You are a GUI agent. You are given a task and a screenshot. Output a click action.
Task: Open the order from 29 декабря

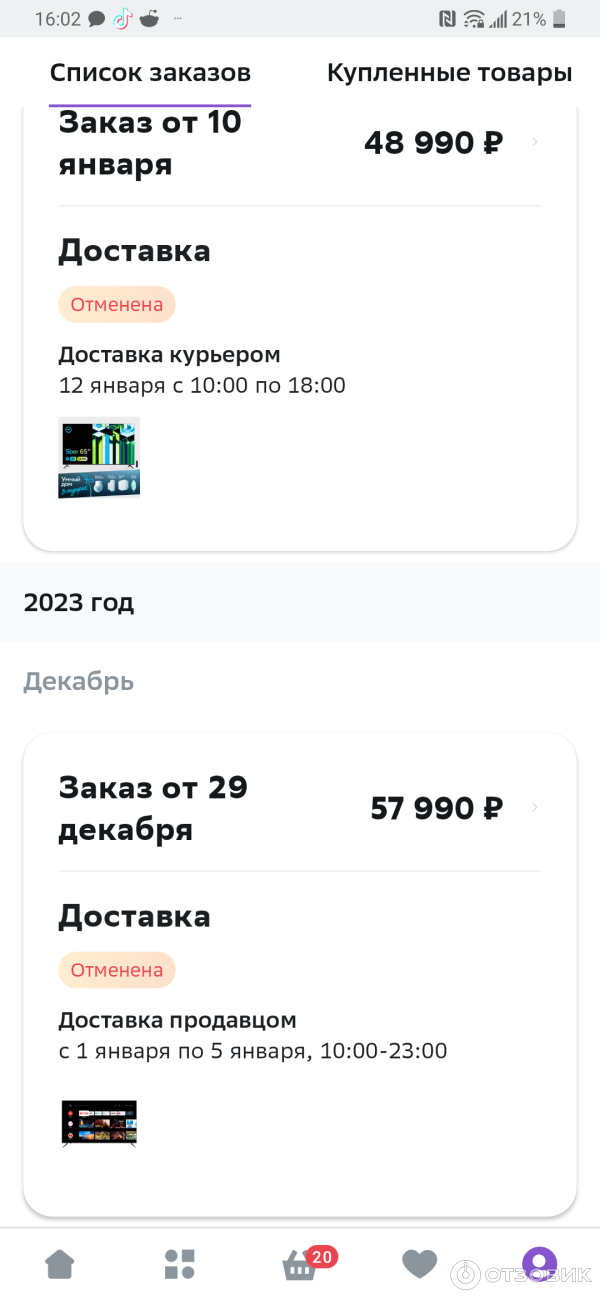tap(300, 809)
